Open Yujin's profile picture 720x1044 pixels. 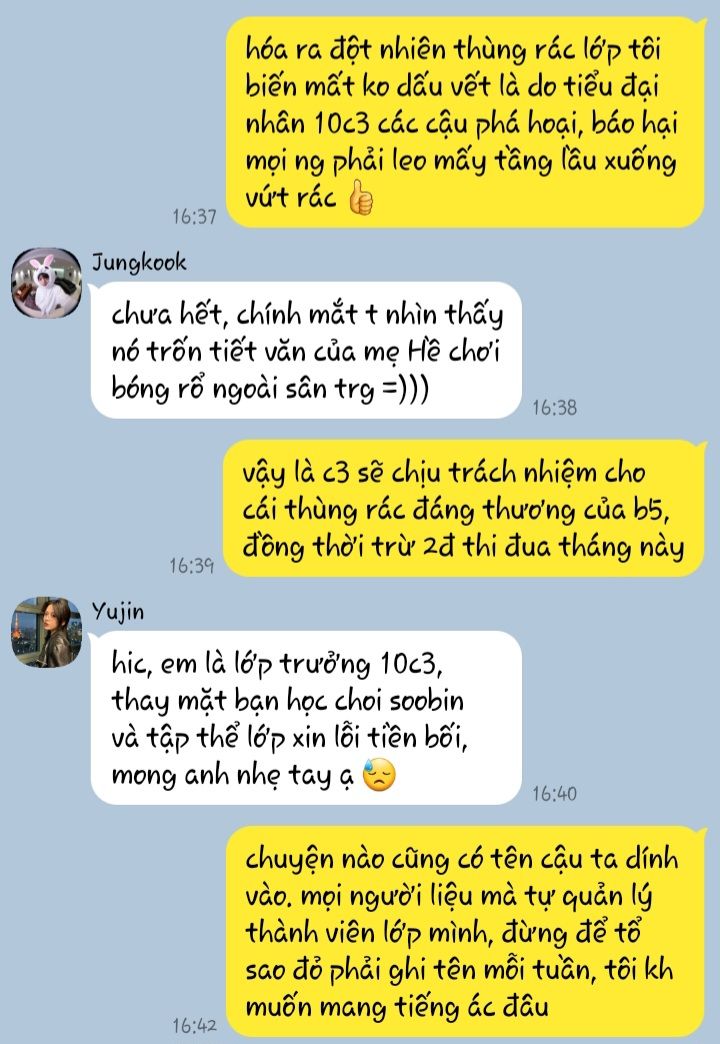tap(45, 631)
